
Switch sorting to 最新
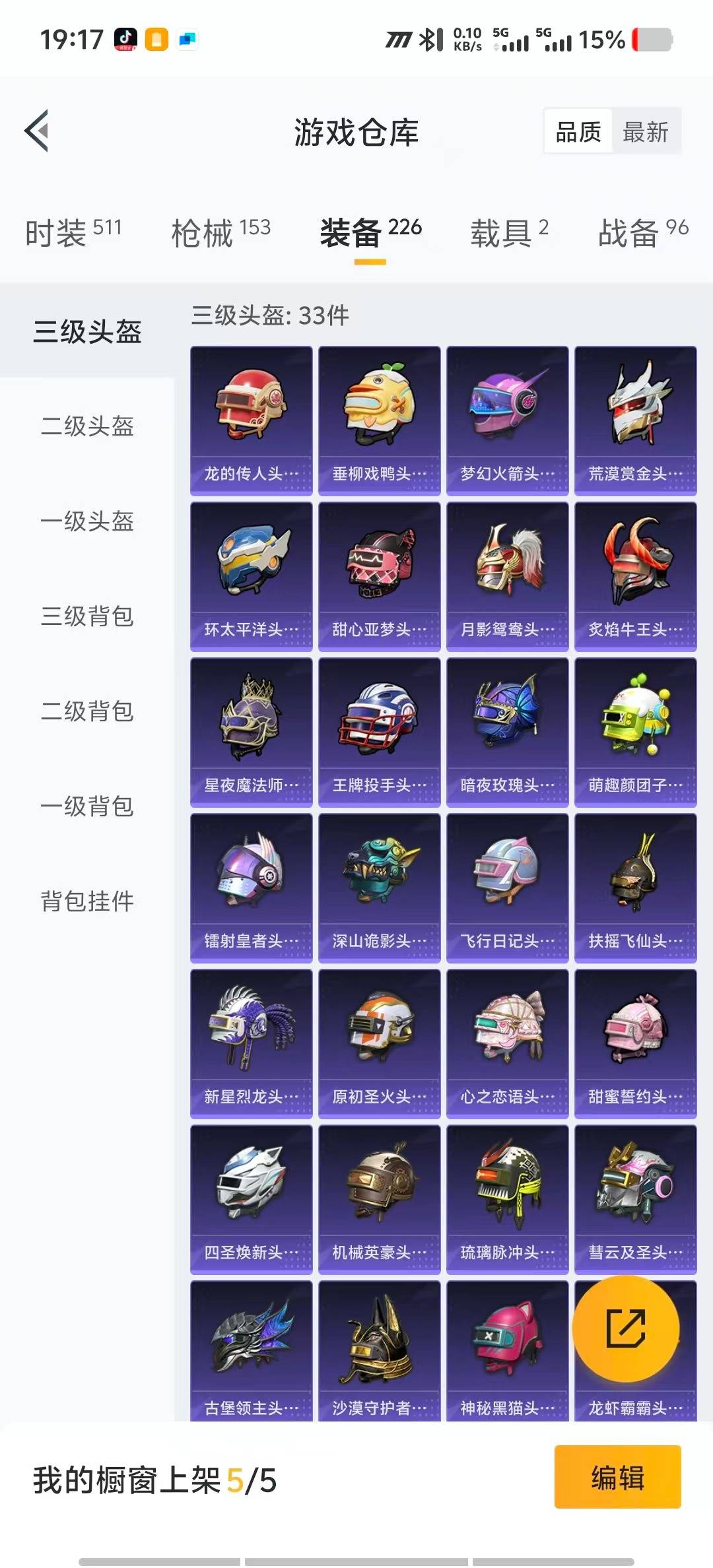[x=645, y=131]
